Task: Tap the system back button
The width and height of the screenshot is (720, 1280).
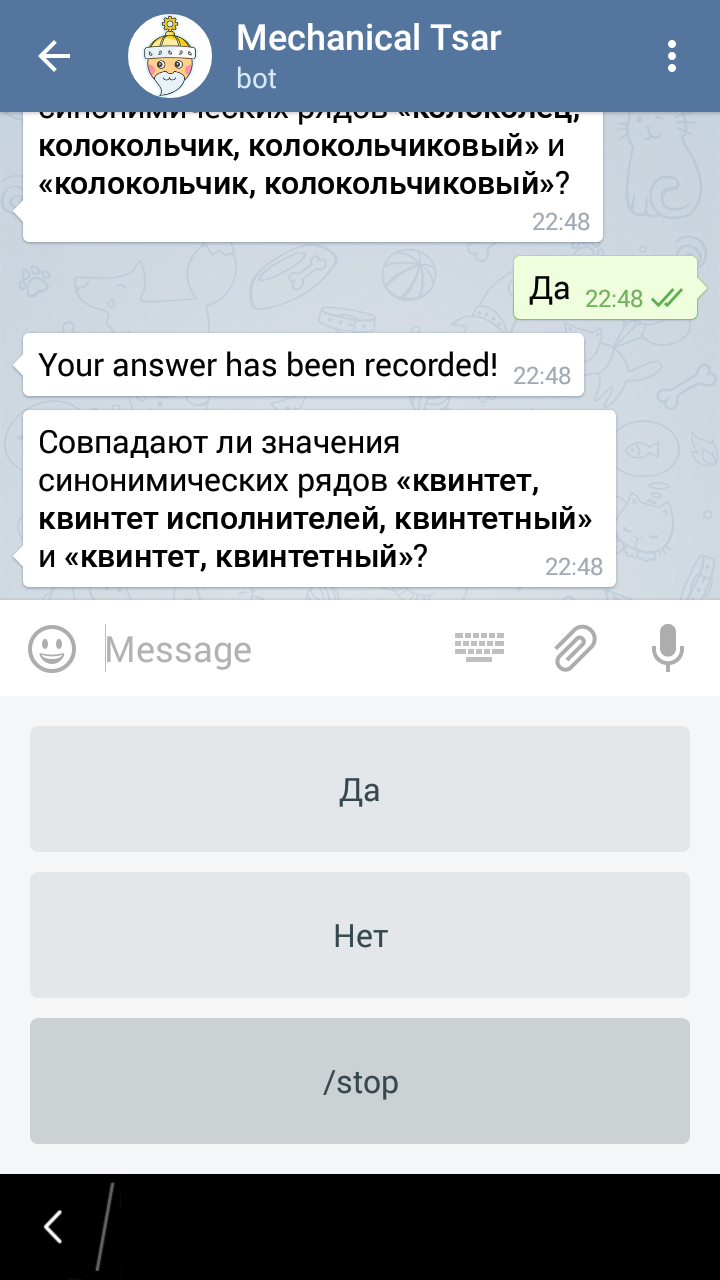Action: (x=53, y=1226)
